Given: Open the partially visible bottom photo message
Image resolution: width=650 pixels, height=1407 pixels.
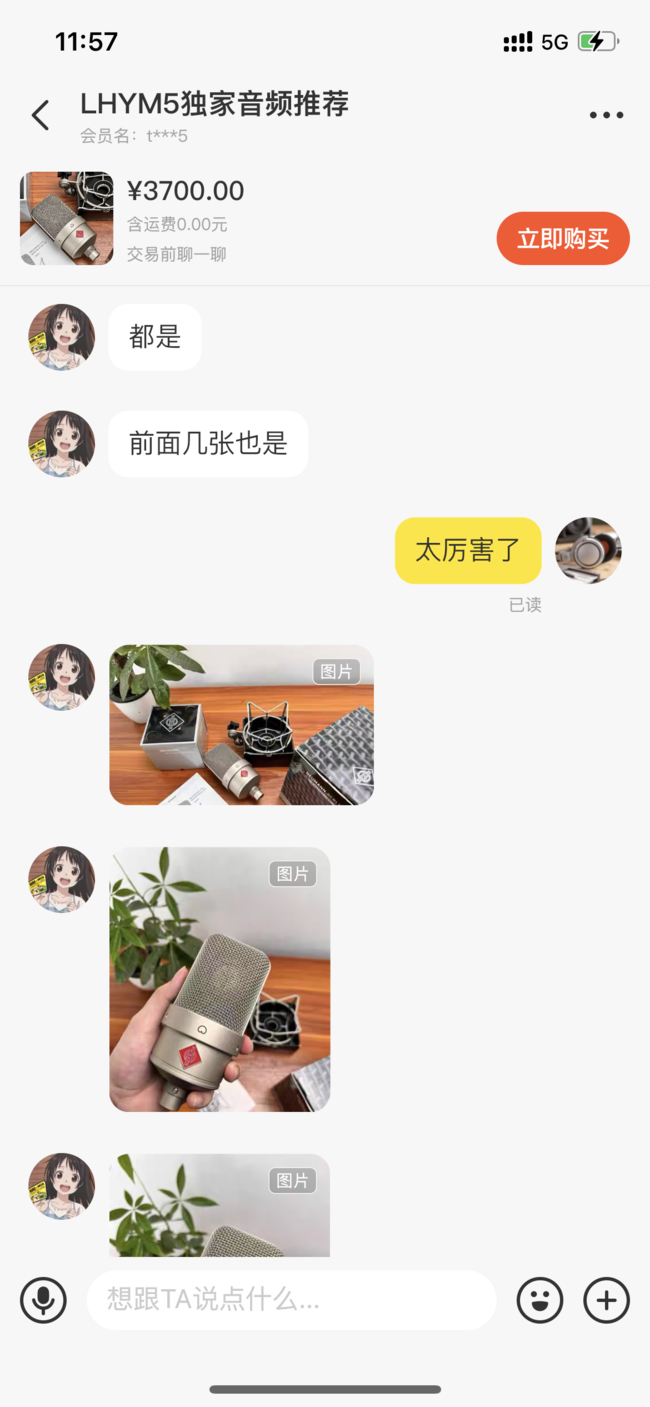Looking at the screenshot, I should pos(219,1206).
